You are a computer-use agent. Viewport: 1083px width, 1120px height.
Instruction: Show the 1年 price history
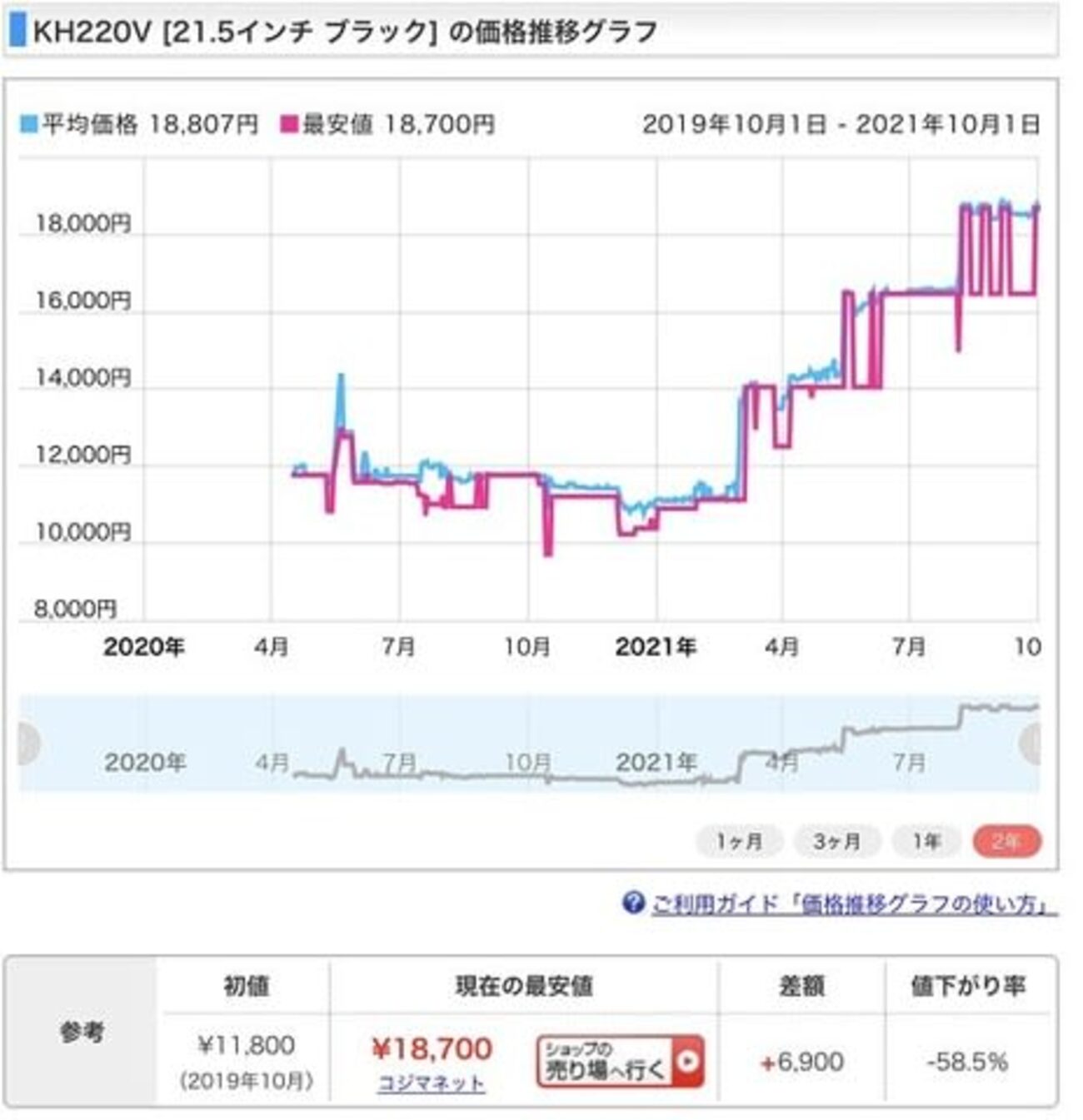tap(926, 841)
